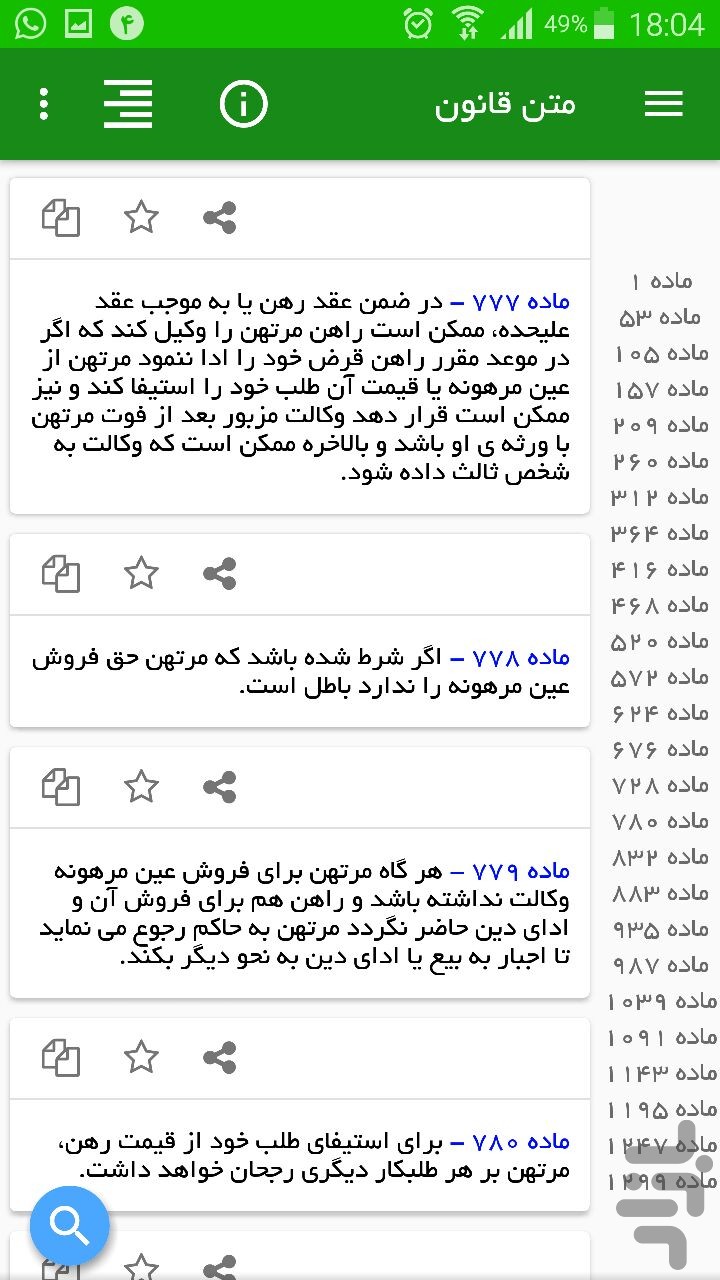Screen dimensions: 720x1280
Task: Copy article ماده ۷۸۰ text
Action: coord(61,1057)
